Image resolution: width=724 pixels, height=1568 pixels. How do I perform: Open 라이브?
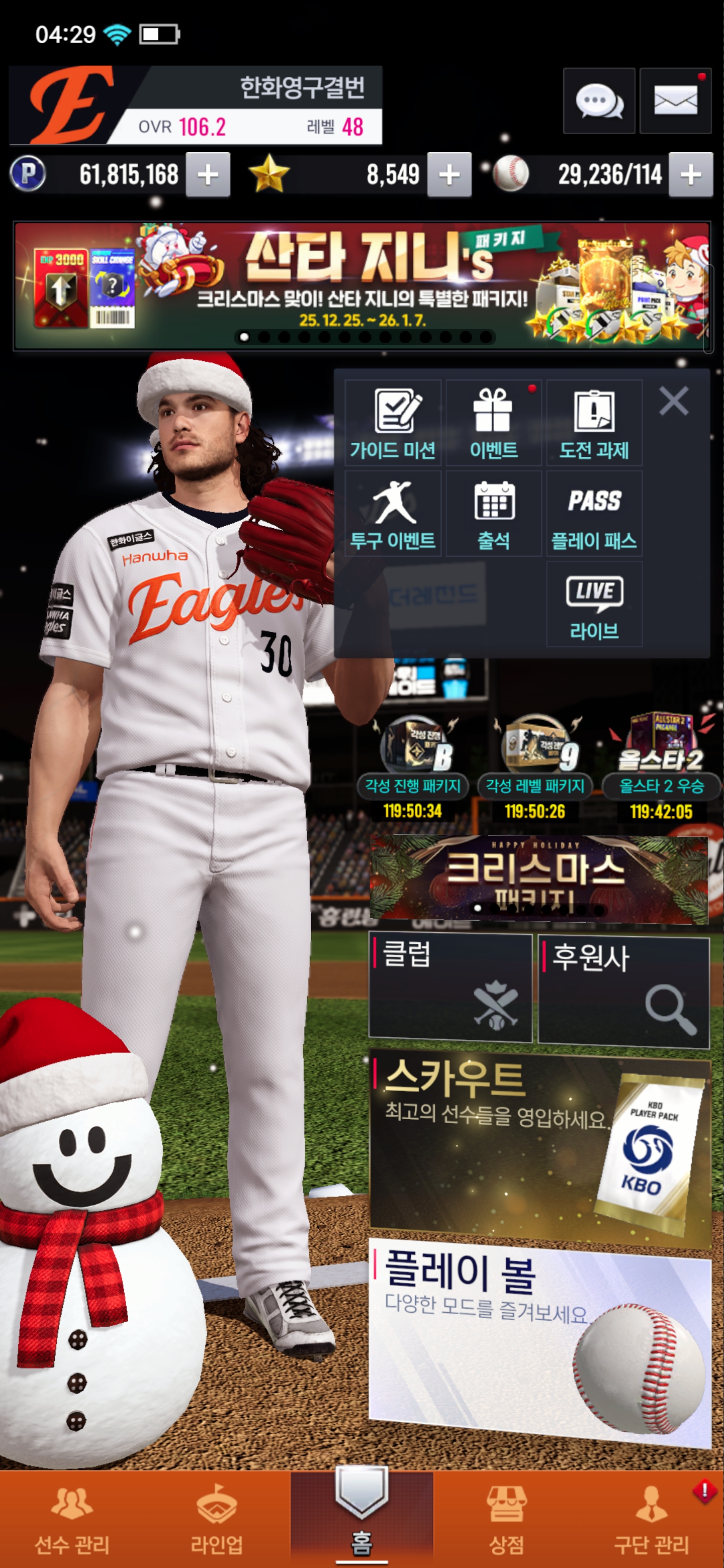594,604
